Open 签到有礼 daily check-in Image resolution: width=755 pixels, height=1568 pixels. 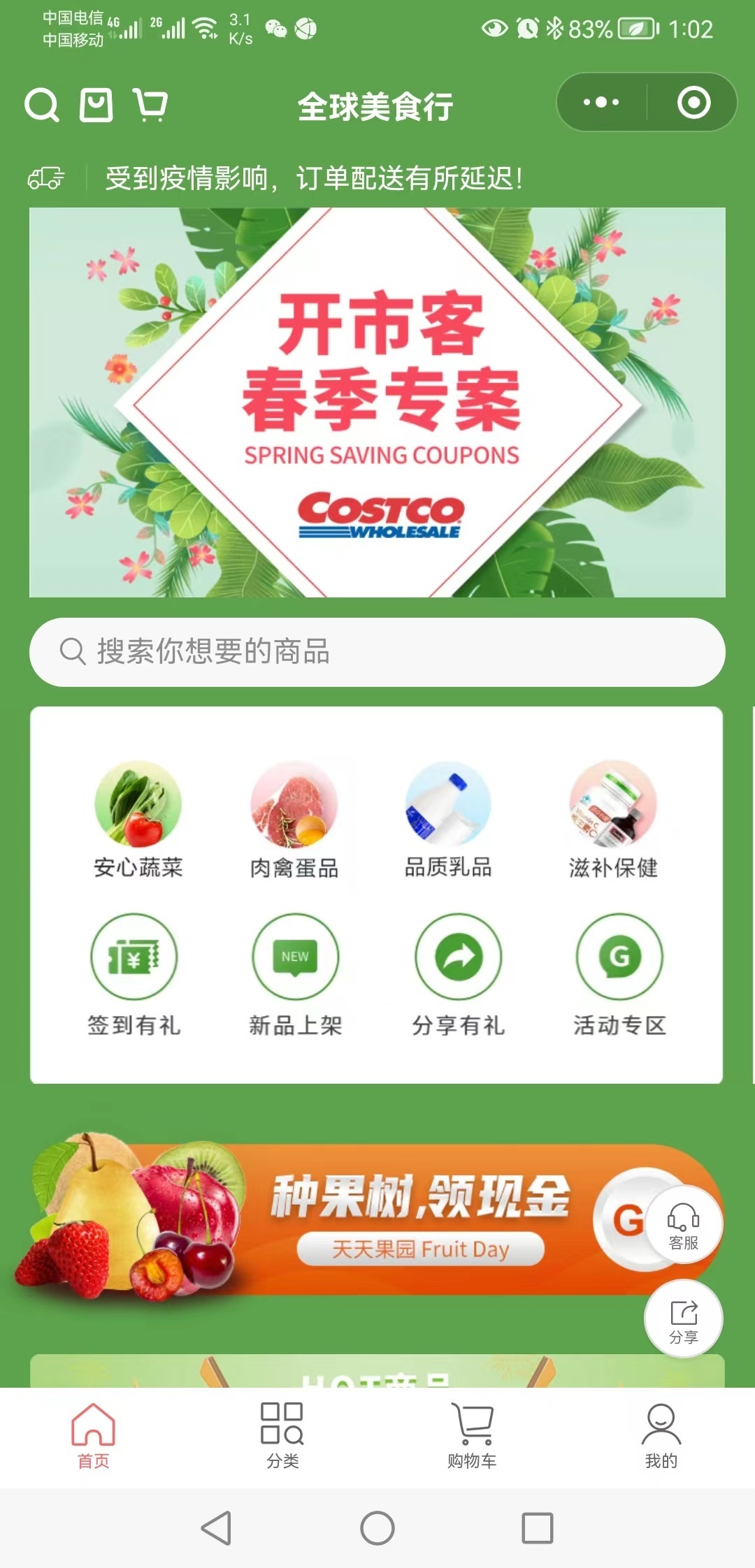tap(134, 974)
